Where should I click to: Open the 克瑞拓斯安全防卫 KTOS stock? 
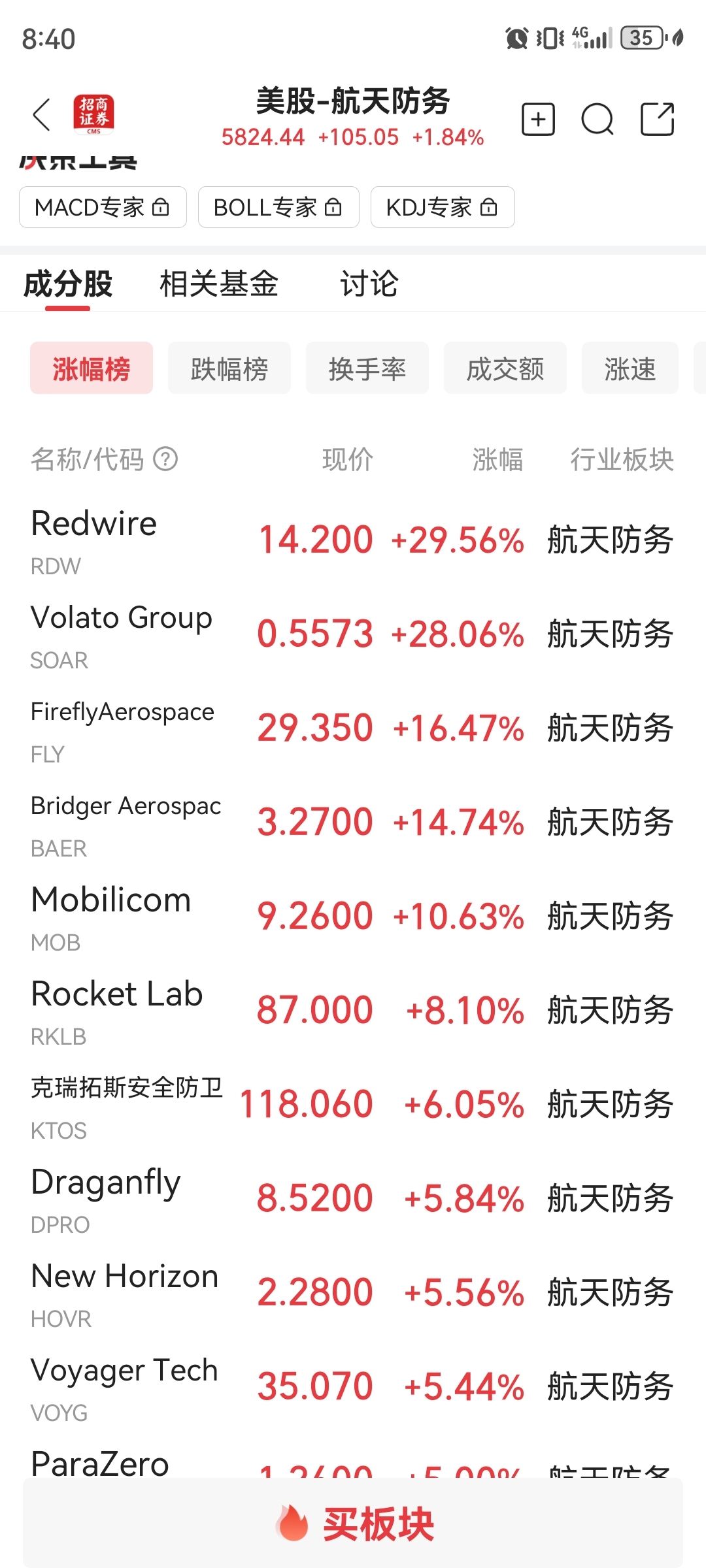coord(353,1105)
